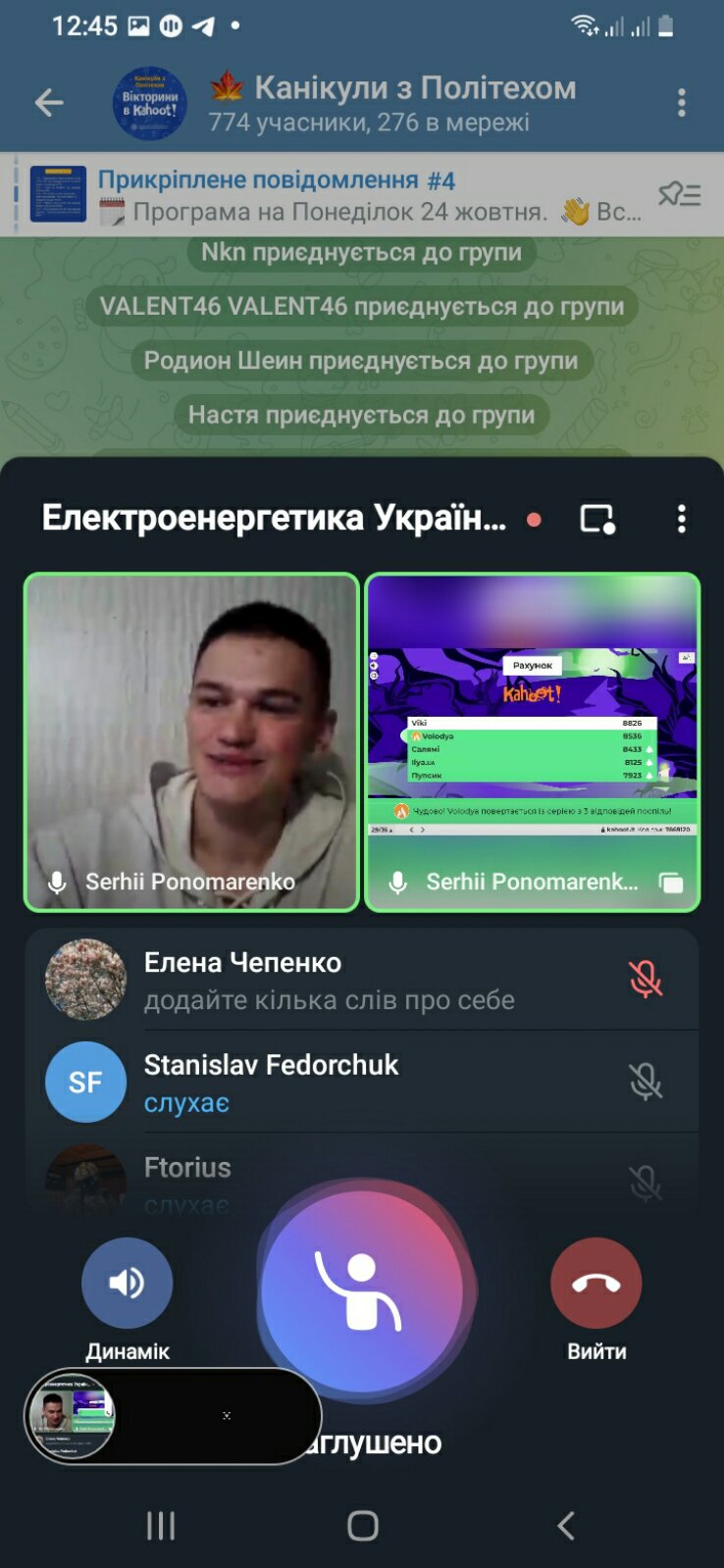Open voice chat options three-dot menu
The width and height of the screenshot is (724, 1568).
(x=681, y=519)
